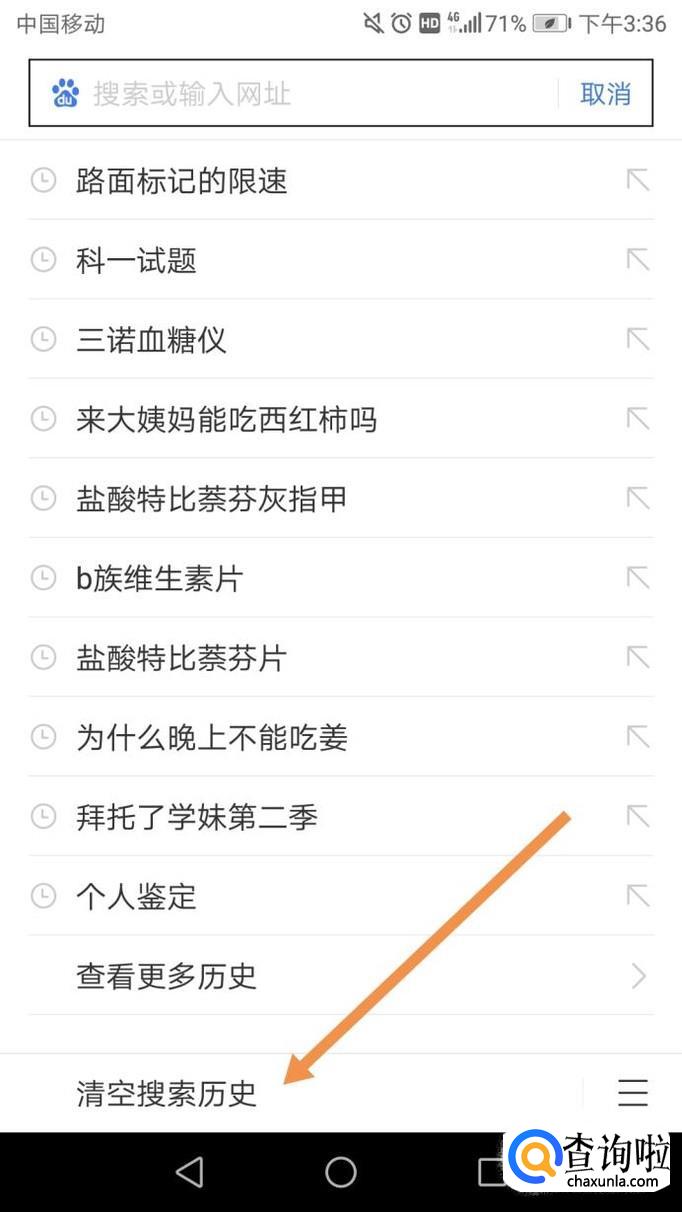Image resolution: width=682 pixels, height=1212 pixels.
Task: Select 拜托了学妹第二季 history entry
Action: coord(197,817)
